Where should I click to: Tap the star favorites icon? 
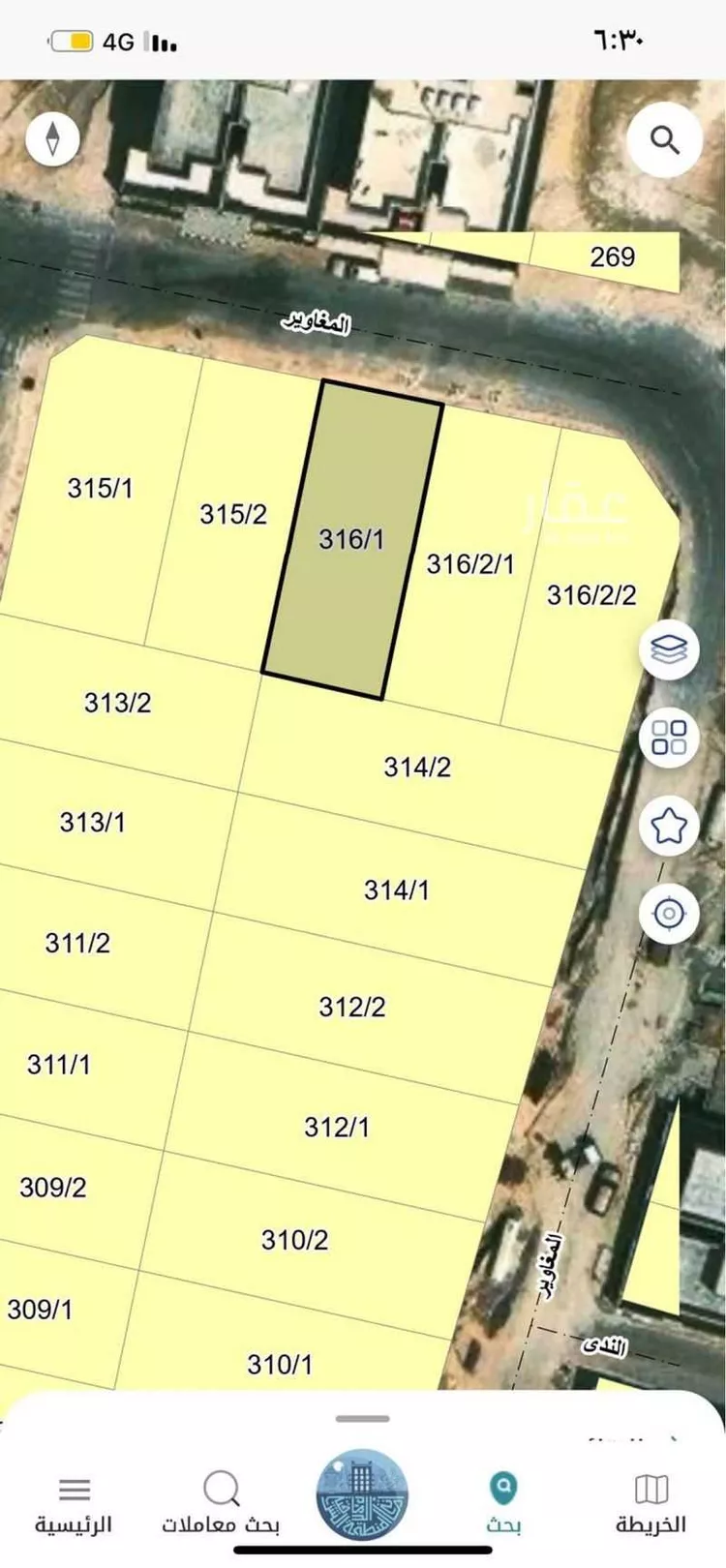(669, 826)
